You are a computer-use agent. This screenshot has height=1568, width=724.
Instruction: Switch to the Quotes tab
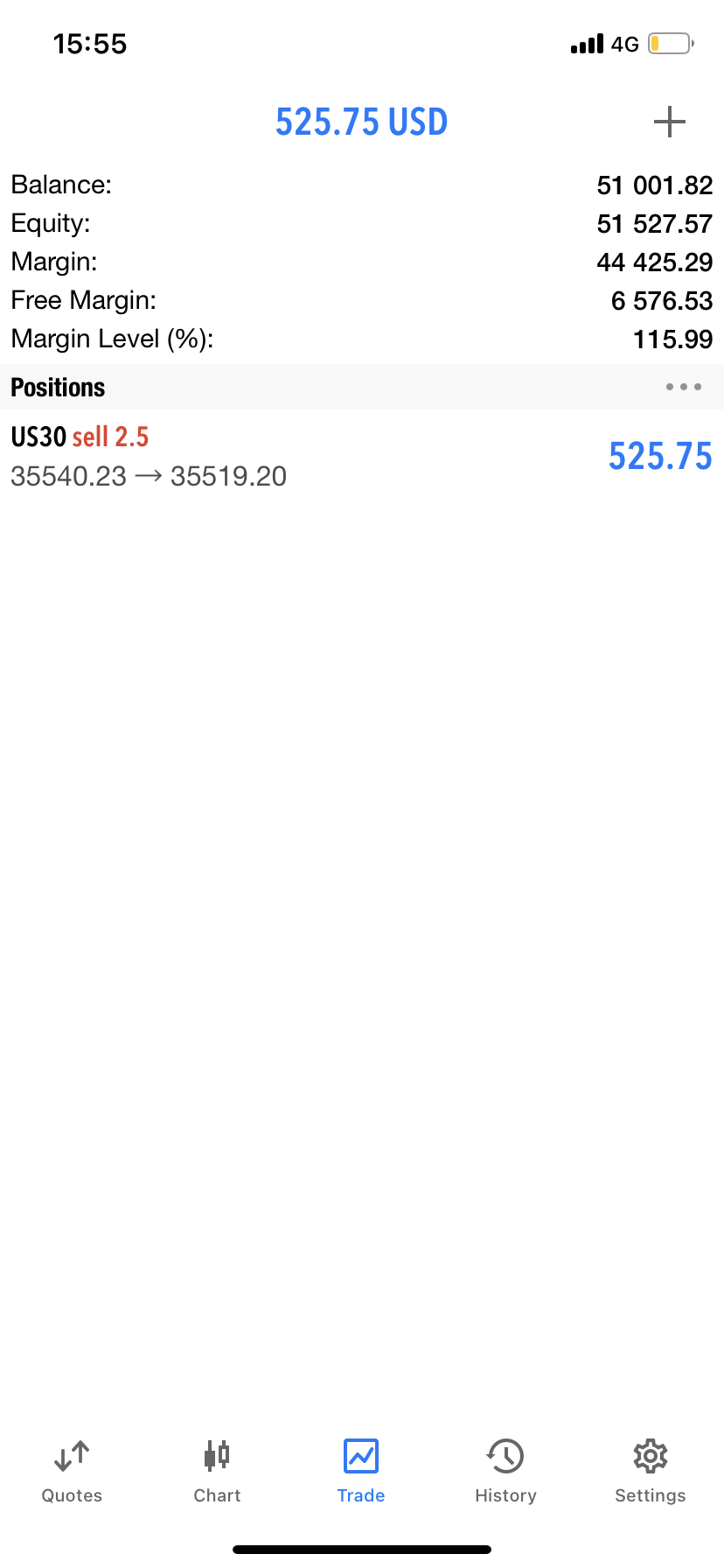click(x=72, y=1471)
